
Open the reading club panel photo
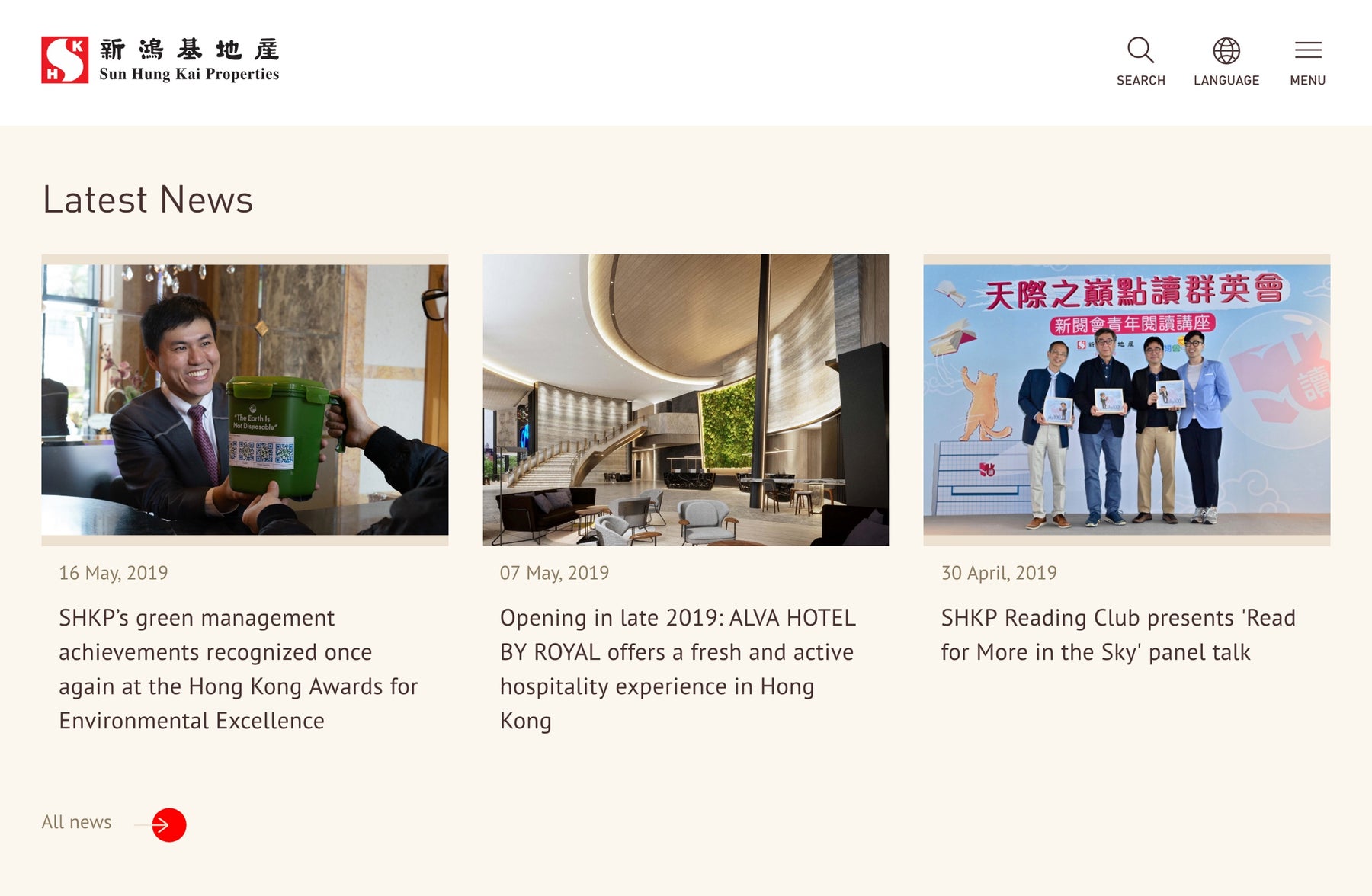click(x=1126, y=399)
